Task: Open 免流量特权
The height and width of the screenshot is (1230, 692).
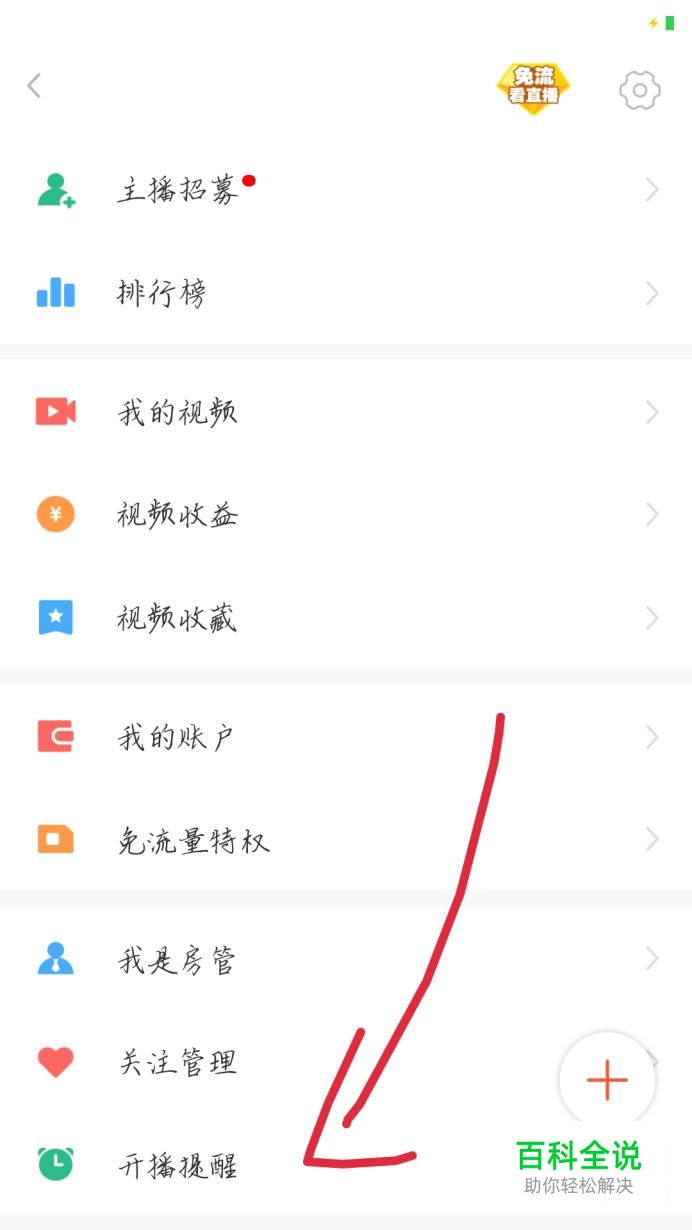Action: 346,839
